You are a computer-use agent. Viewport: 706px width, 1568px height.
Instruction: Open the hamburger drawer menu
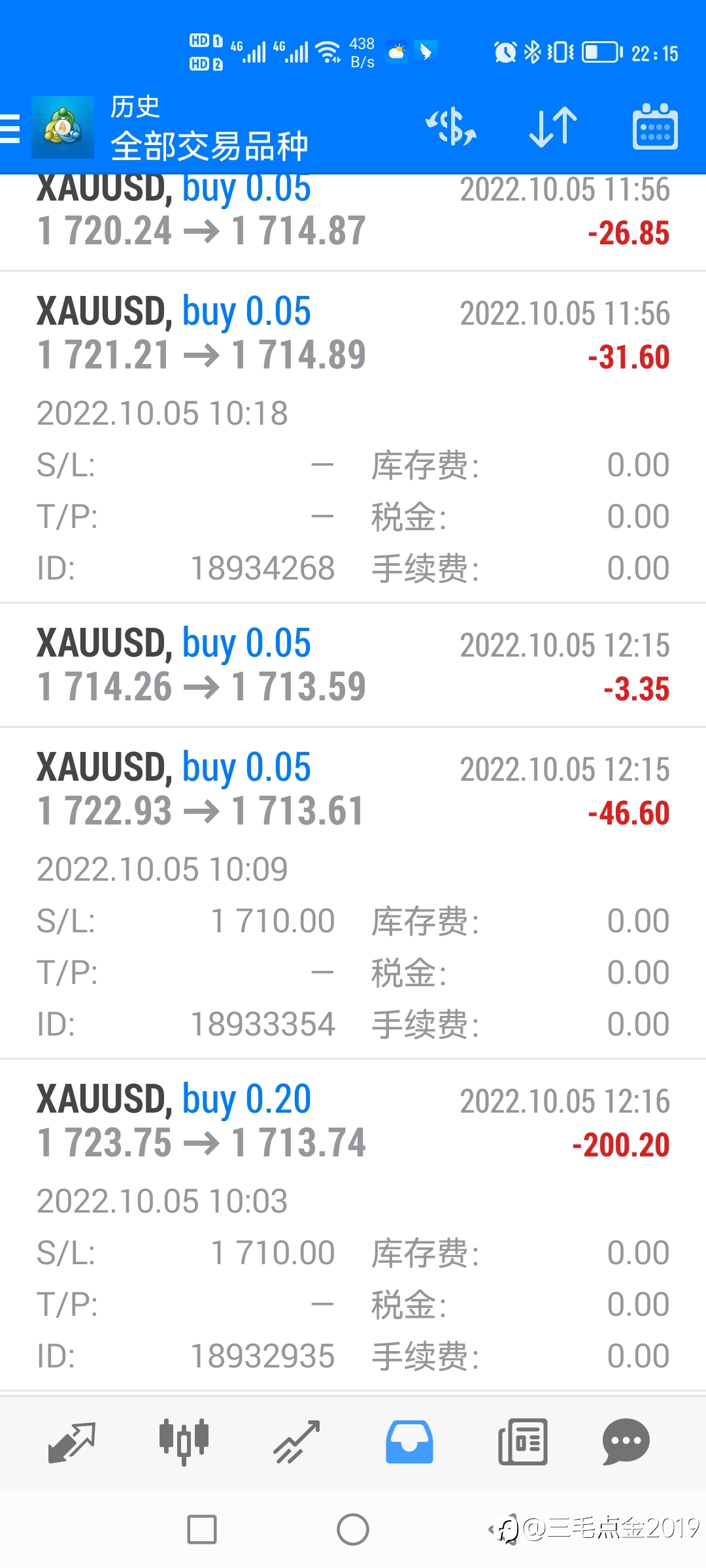(10, 127)
